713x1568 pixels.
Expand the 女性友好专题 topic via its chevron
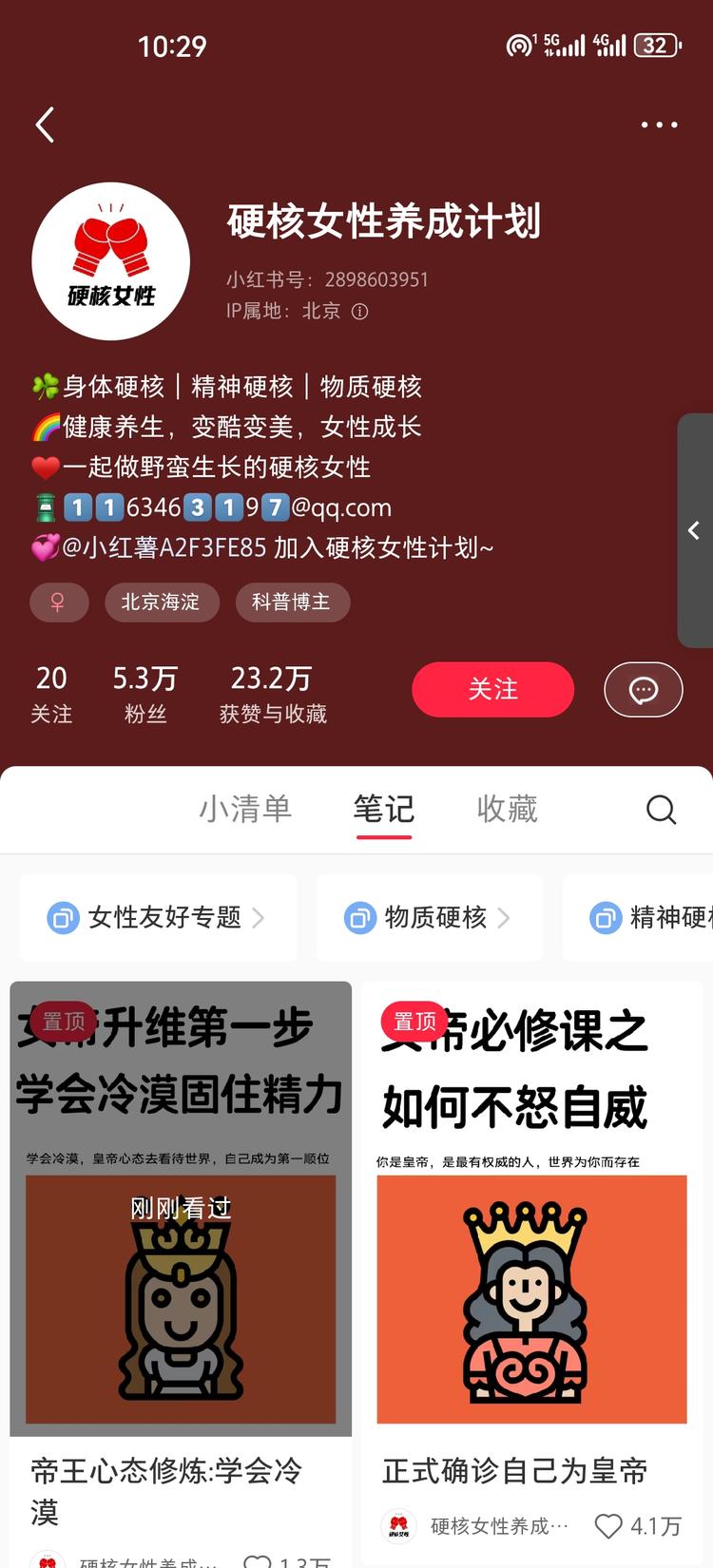pyautogui.click(x=264, y=918)
